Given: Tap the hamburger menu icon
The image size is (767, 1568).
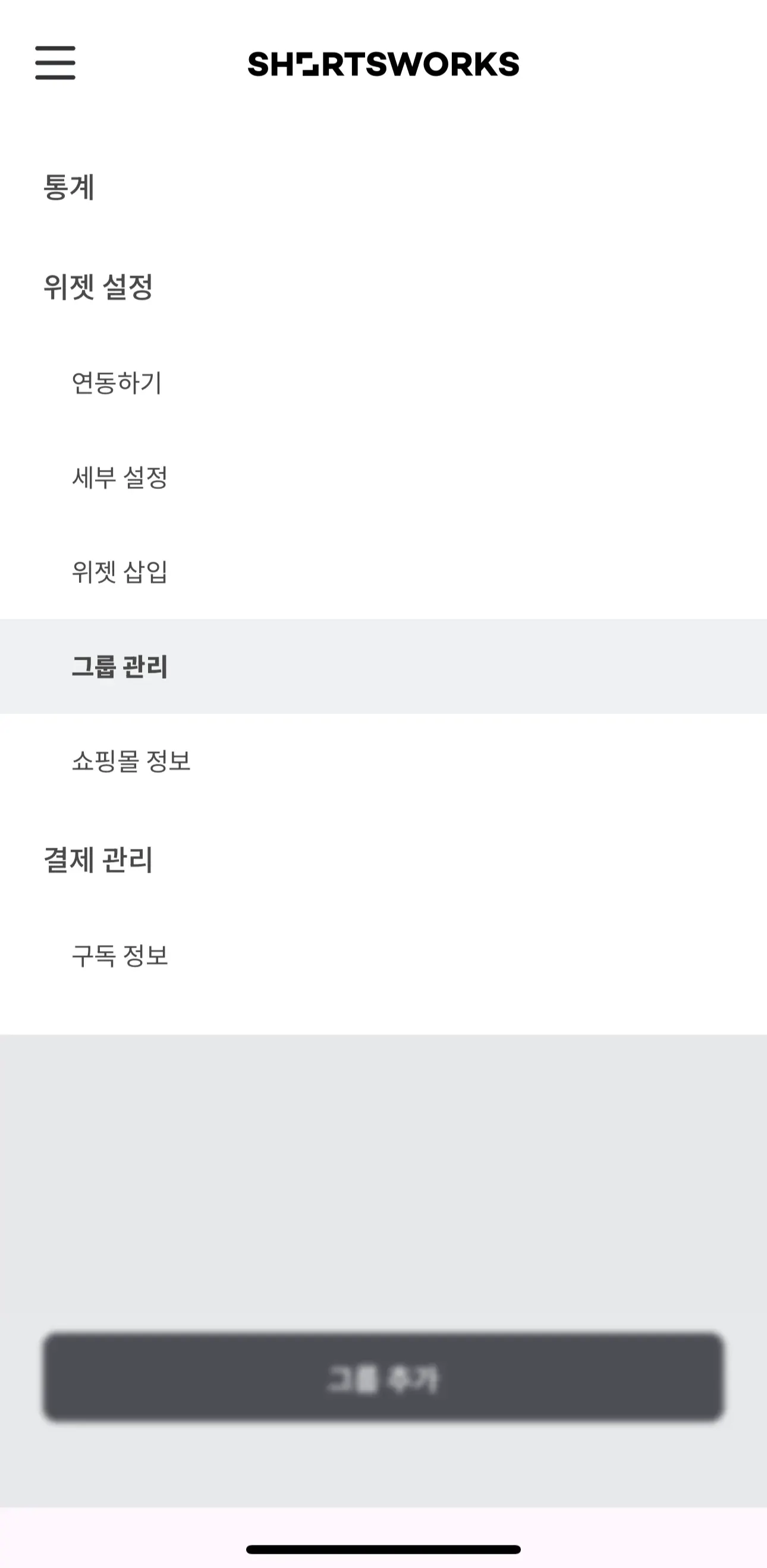Looking at the screenshot, I should pos(55,62).
